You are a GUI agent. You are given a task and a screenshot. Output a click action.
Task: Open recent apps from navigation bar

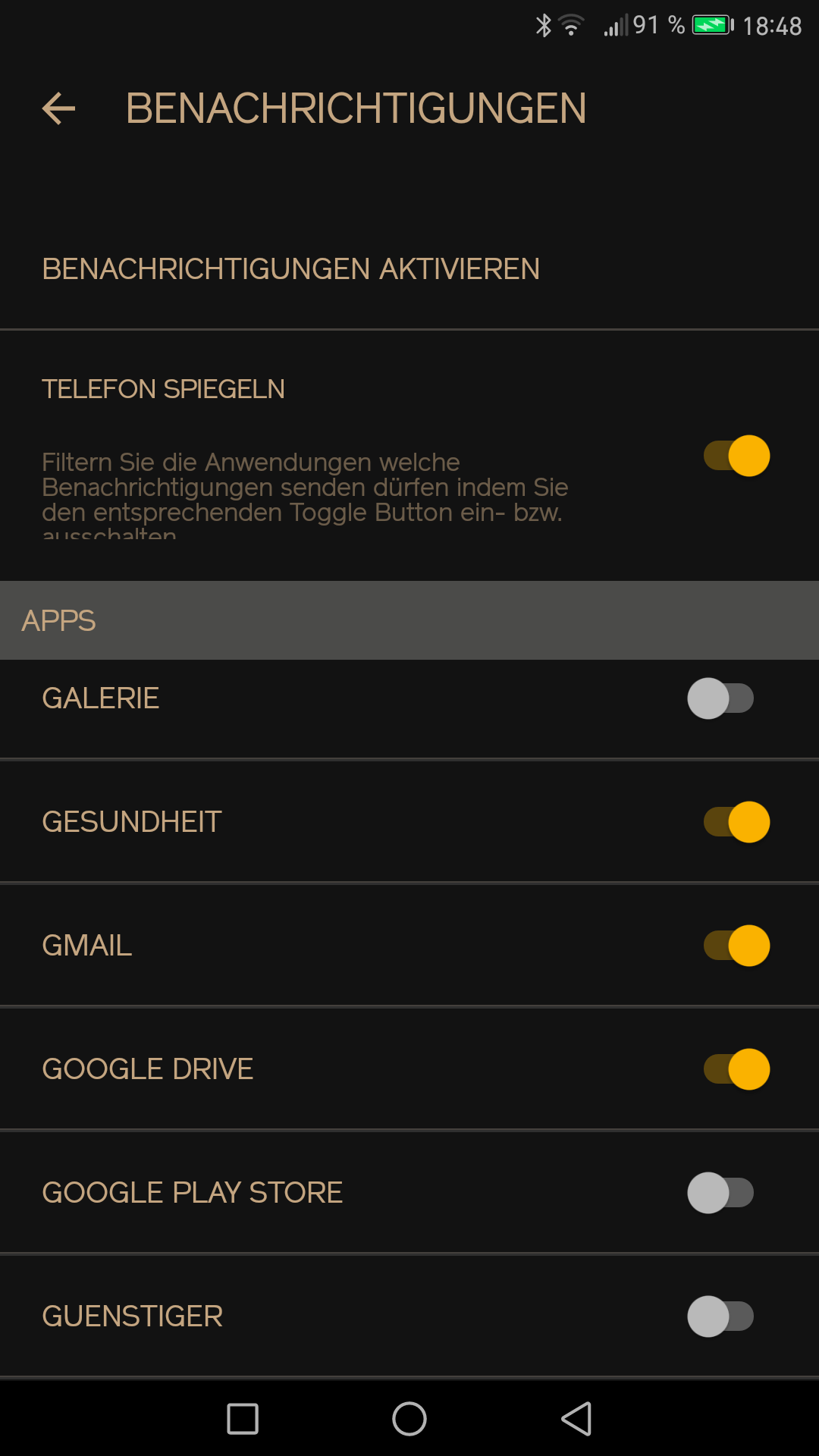click(x=243, y=1419)
